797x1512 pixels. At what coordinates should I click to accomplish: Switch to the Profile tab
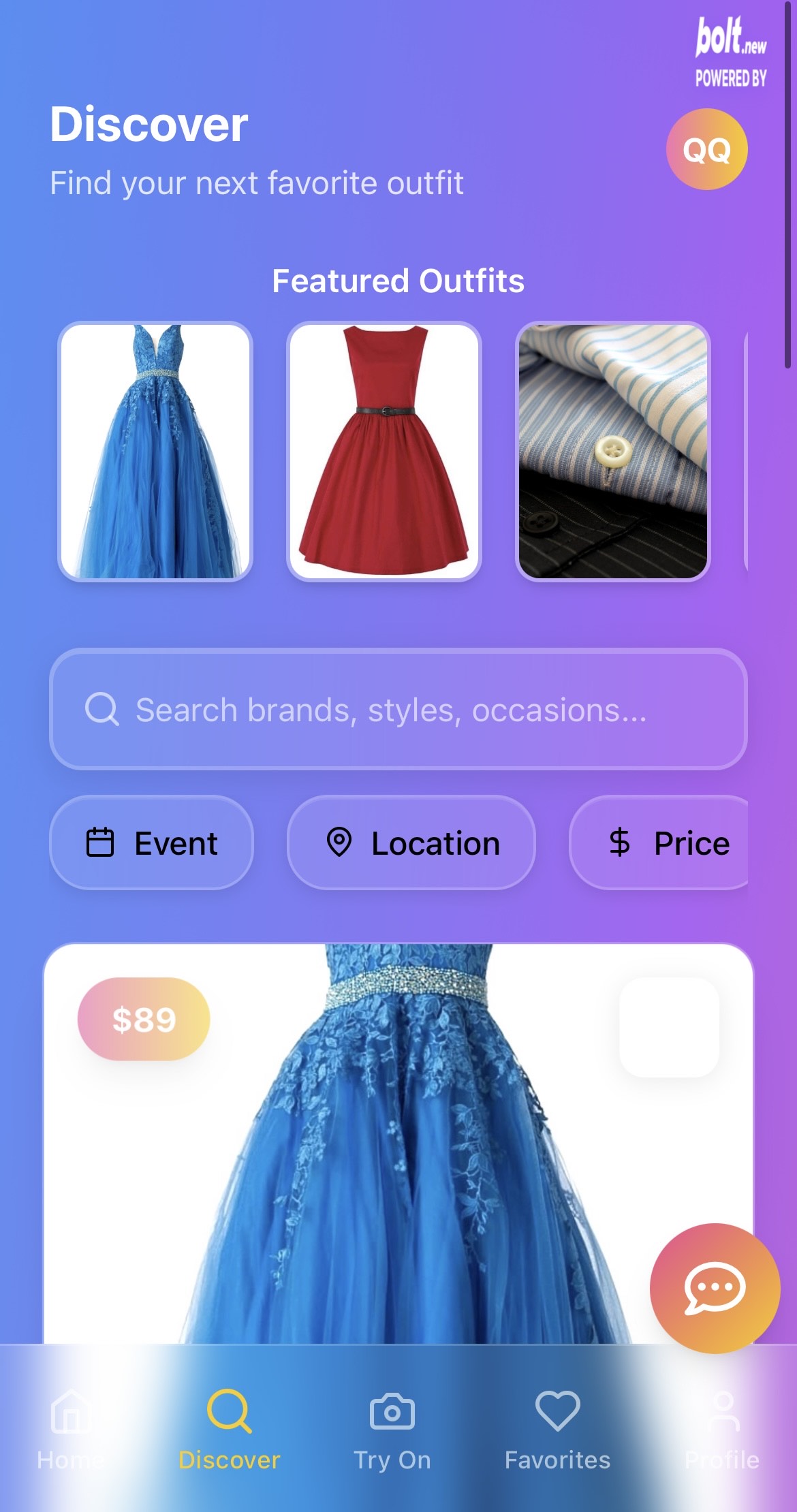[722, 1428]
